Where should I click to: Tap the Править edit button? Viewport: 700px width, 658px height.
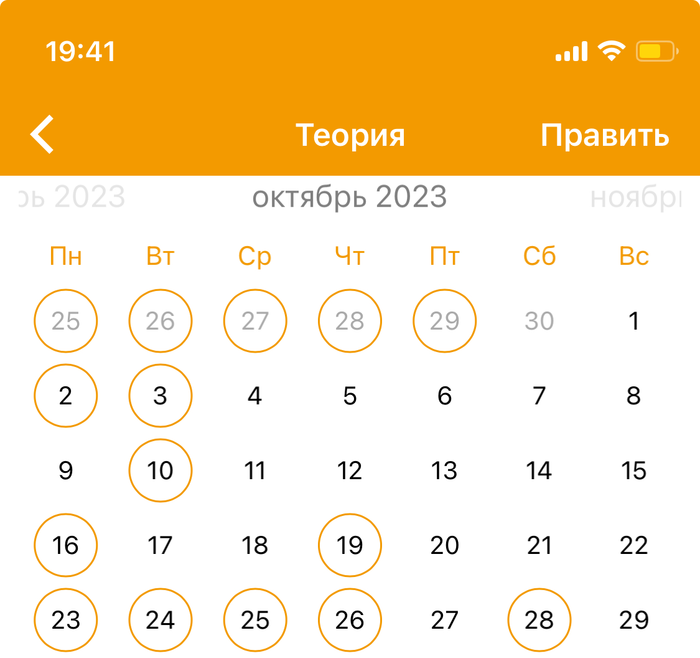click(x=604, y=135)
